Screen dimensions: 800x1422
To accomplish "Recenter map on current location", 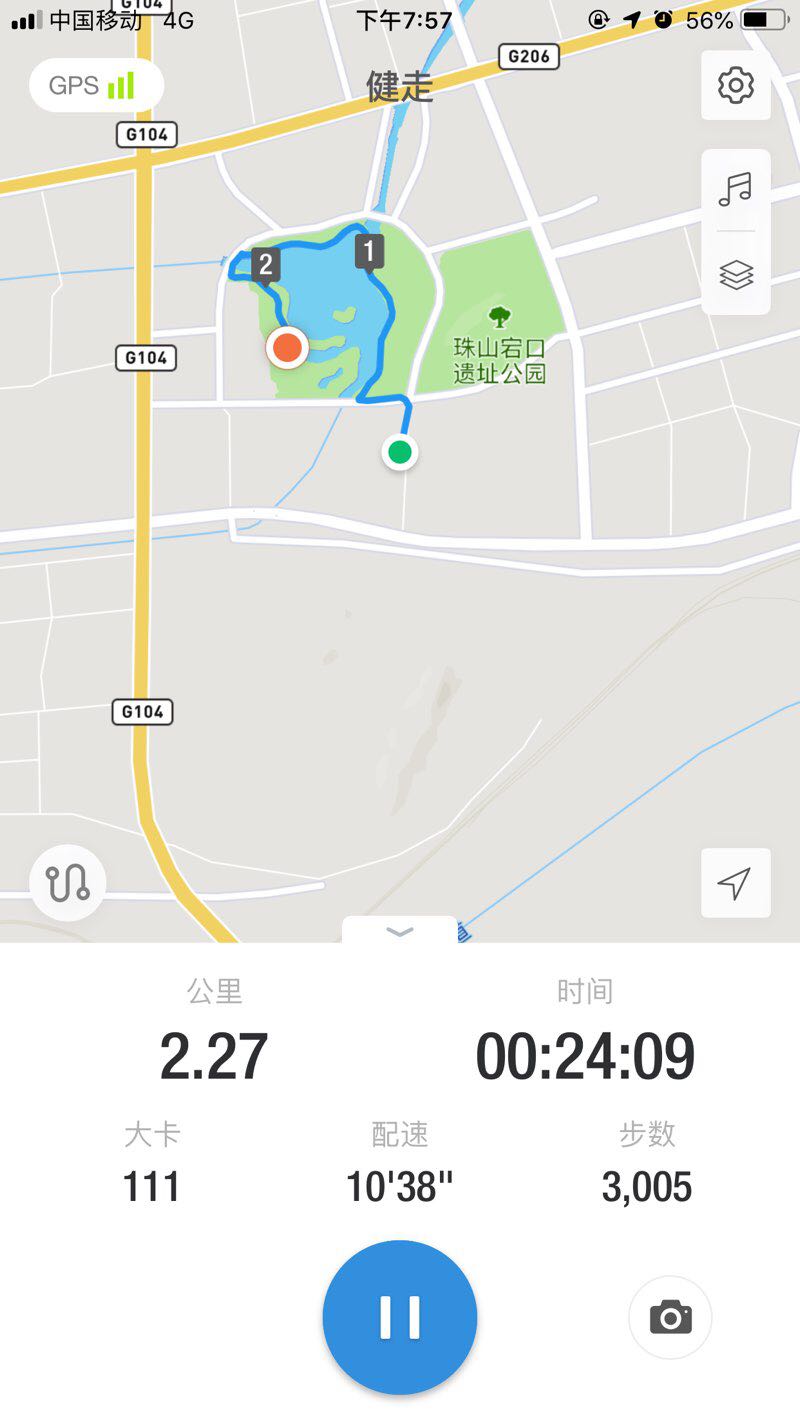I will [x=736, y=883].
